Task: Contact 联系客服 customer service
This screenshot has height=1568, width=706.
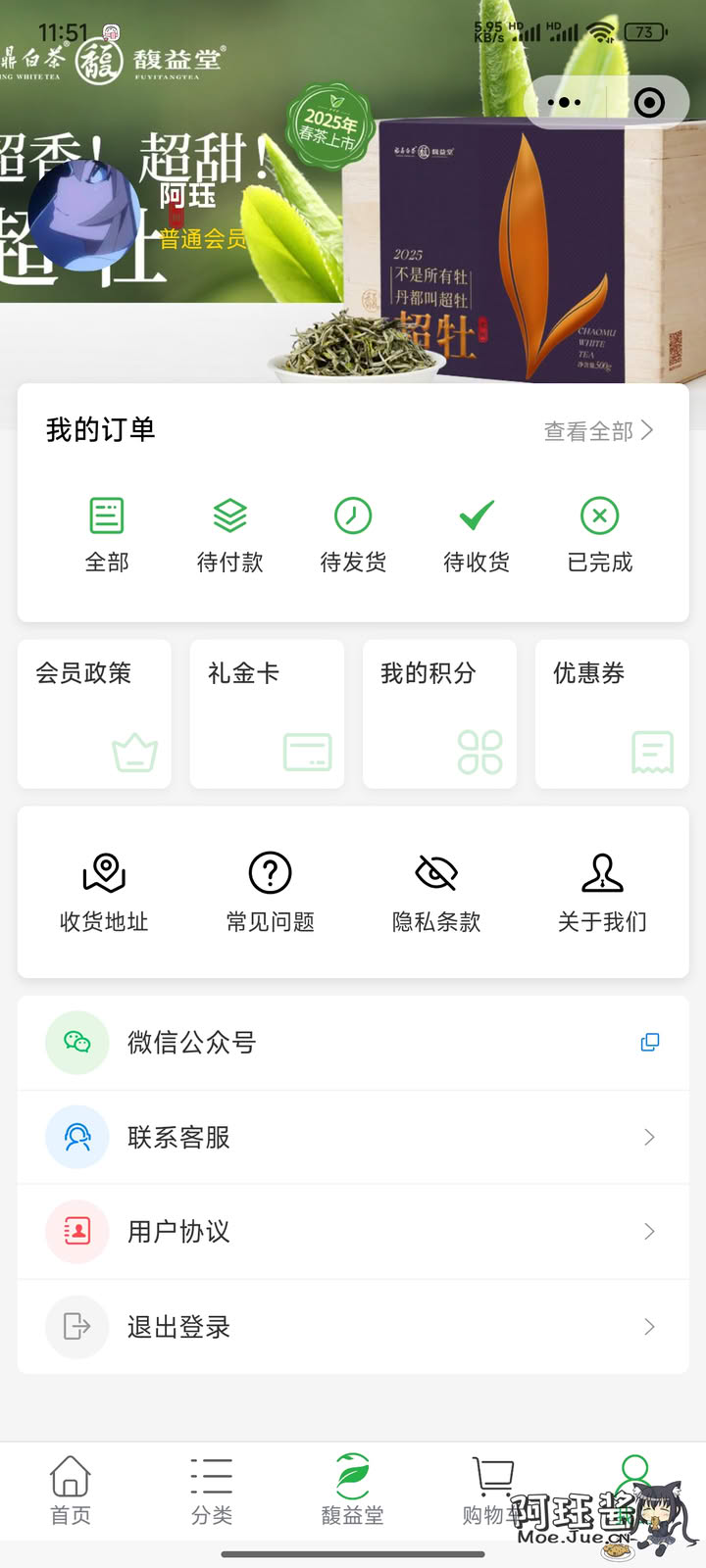Action: pyautogui.click(x=353, y=1137)
